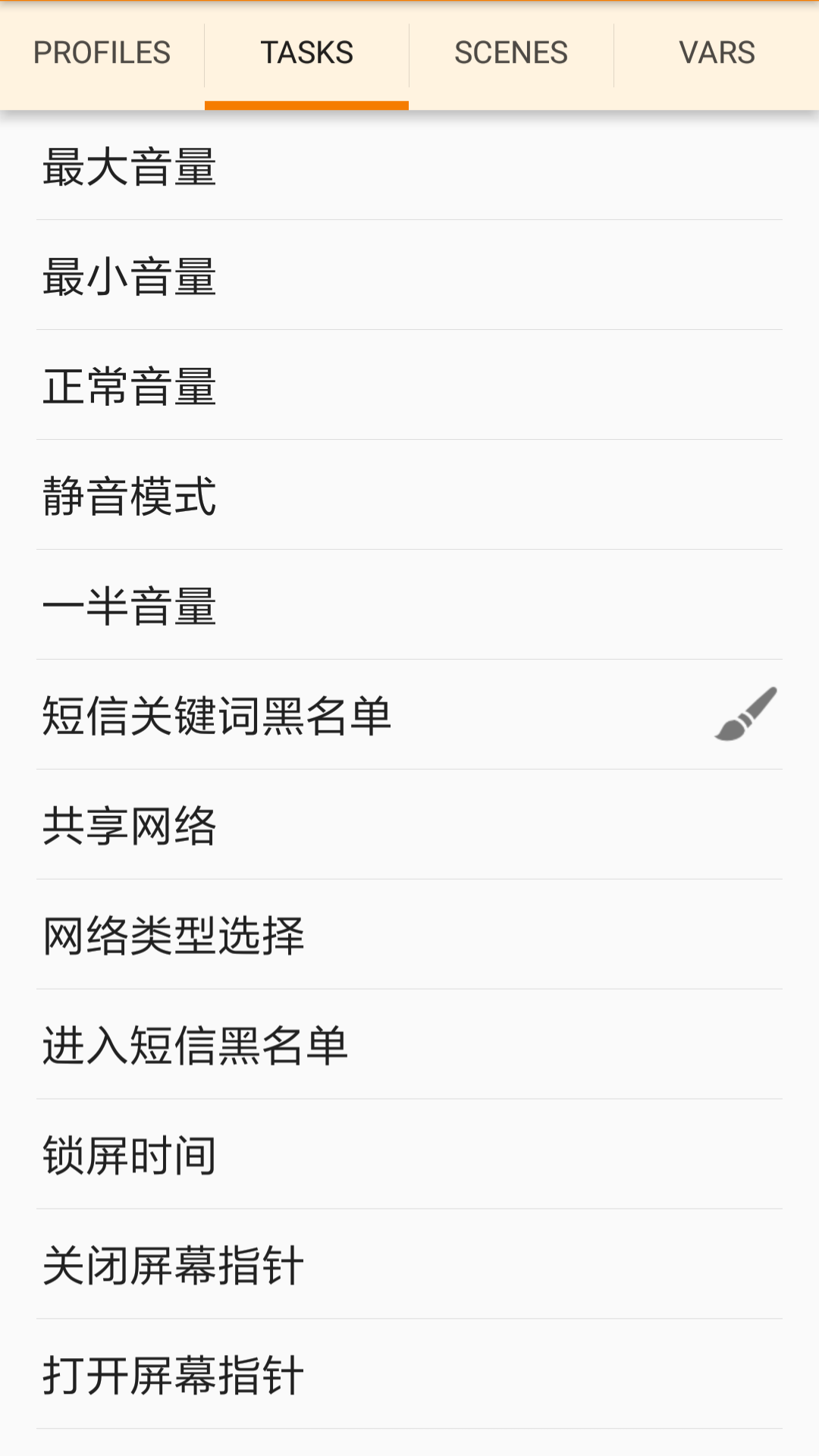This screenshot has height=1456, width=819.
Task: Open the 最小音量 task
Action: 130,277
